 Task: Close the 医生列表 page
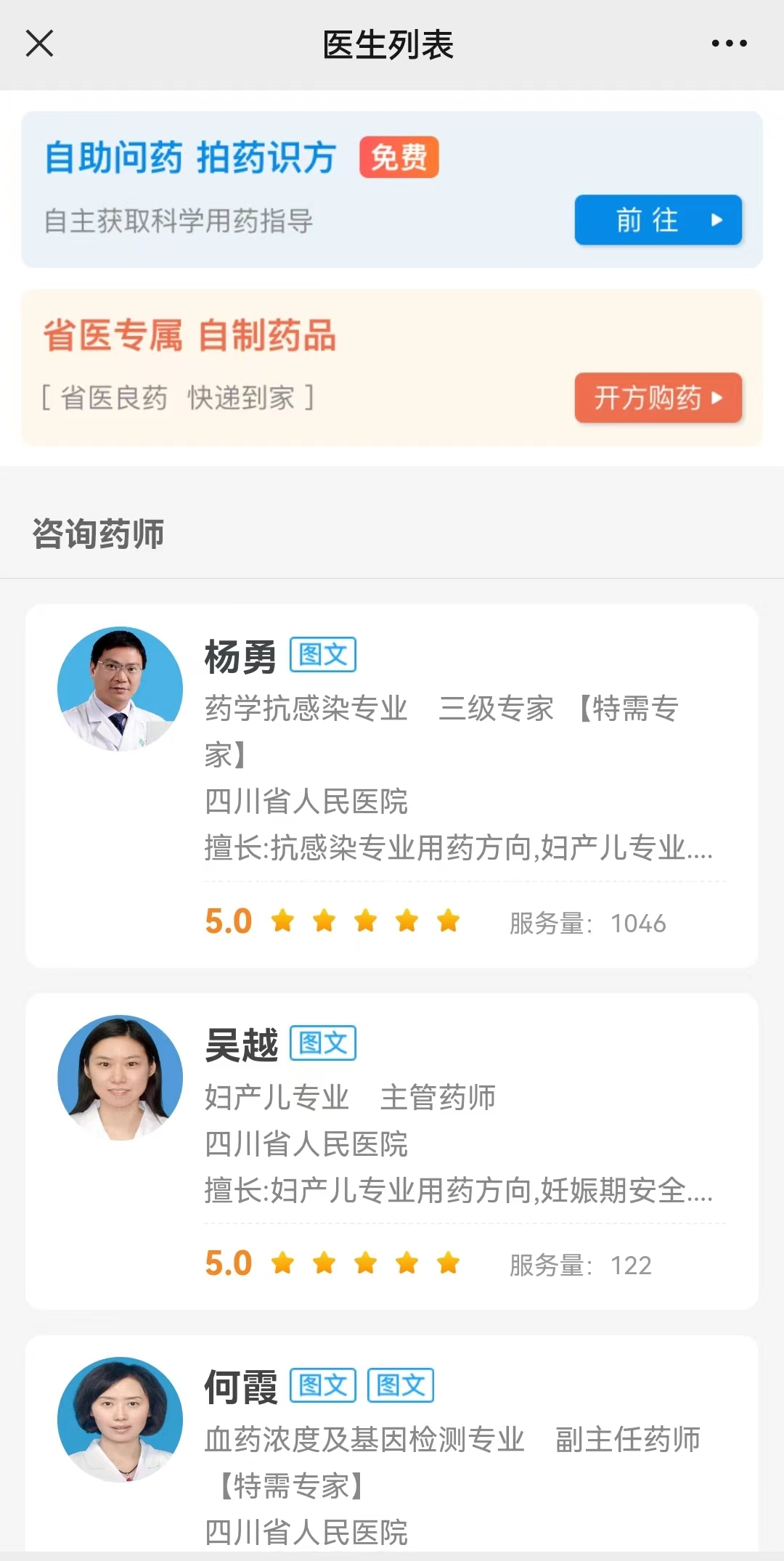click(x=40, y=44)
